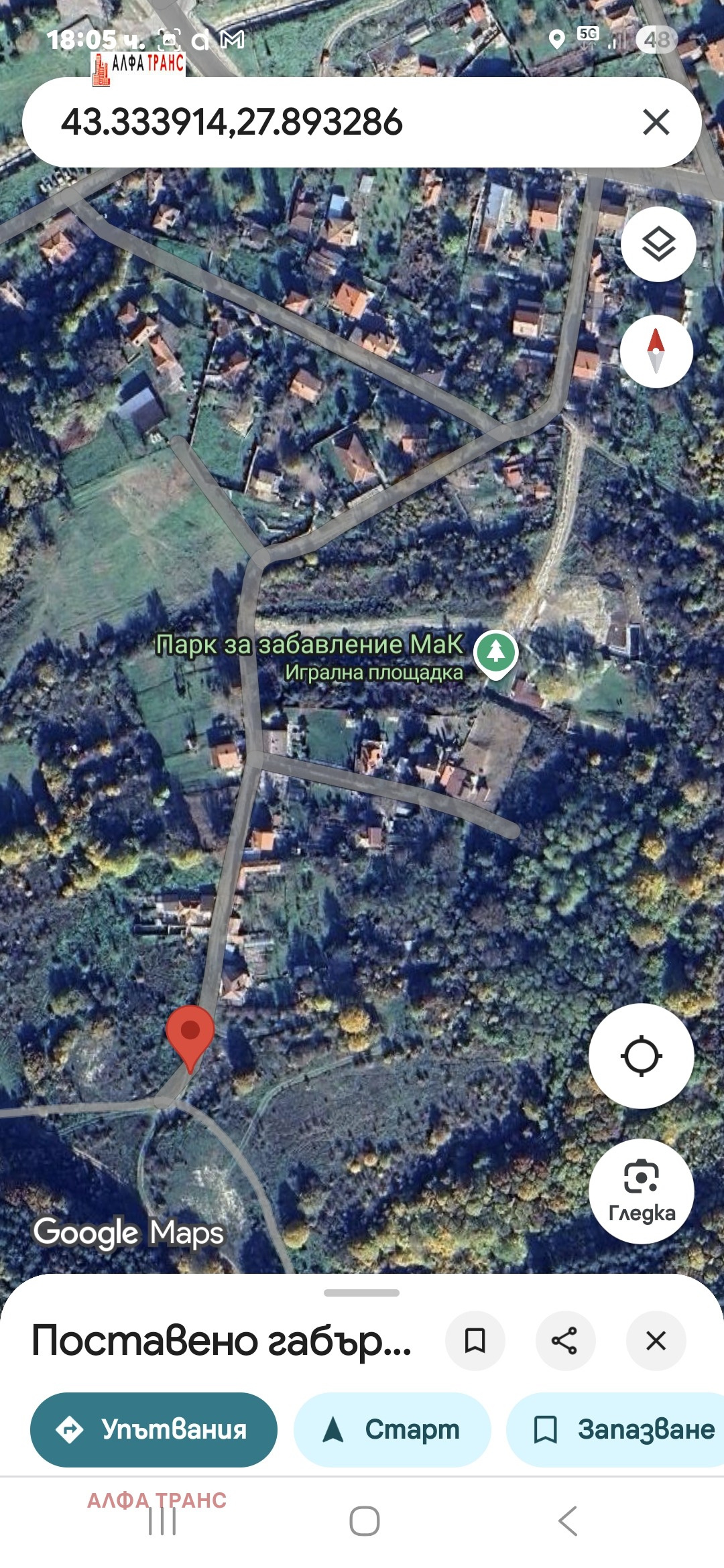
Task: Center map on my current location
Action: [x=641, y=1057]
